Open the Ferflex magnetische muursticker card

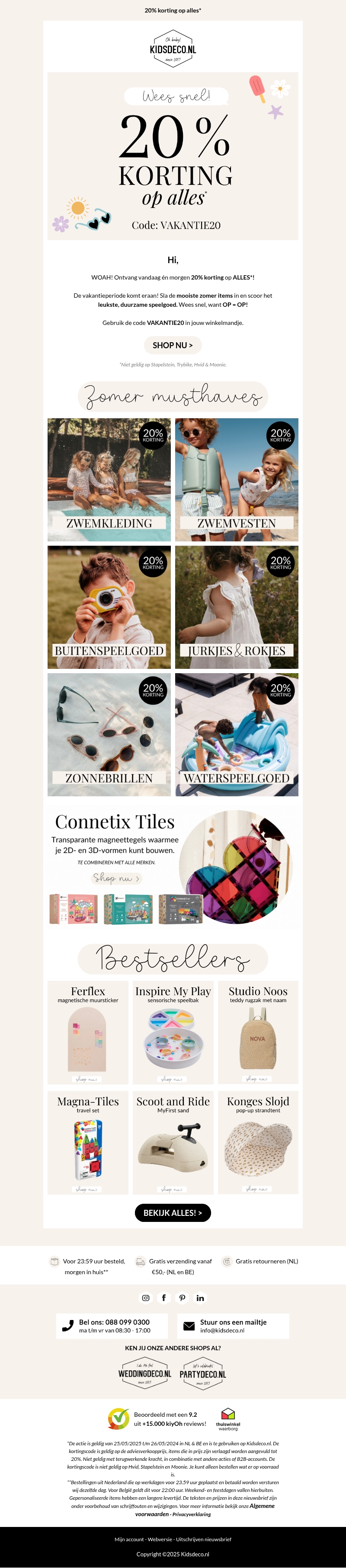88,1032
